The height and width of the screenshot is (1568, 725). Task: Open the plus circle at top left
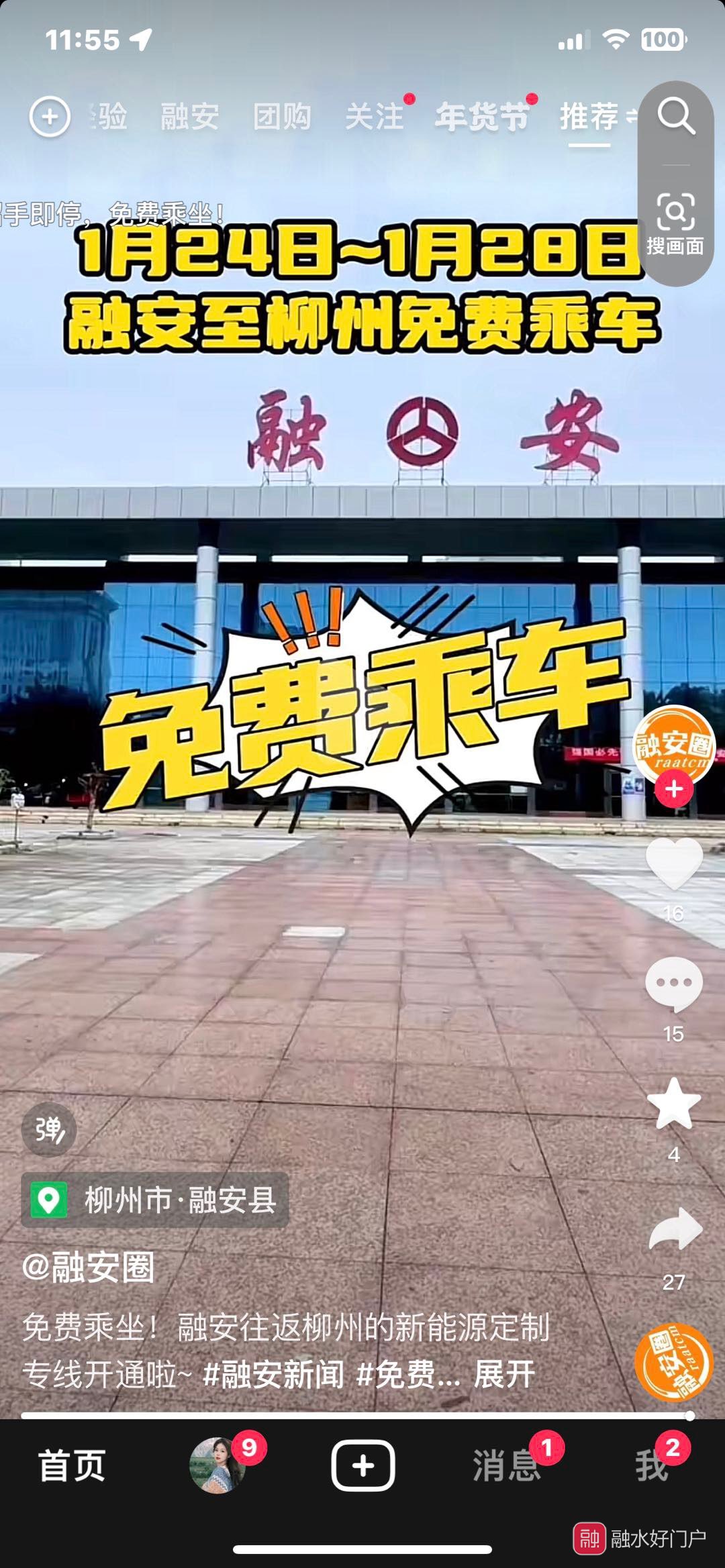click(50, 117)
